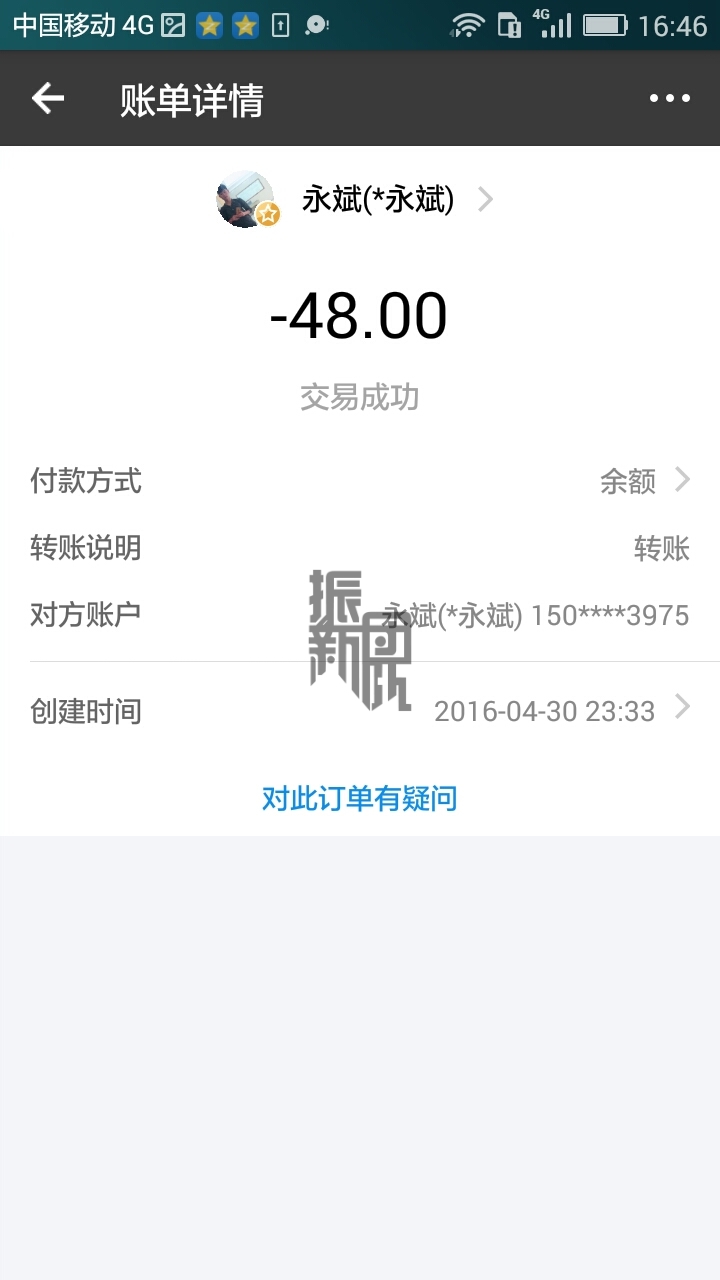
Task: Open the 对此订单有疑问 link
Action: pos(360,798)
